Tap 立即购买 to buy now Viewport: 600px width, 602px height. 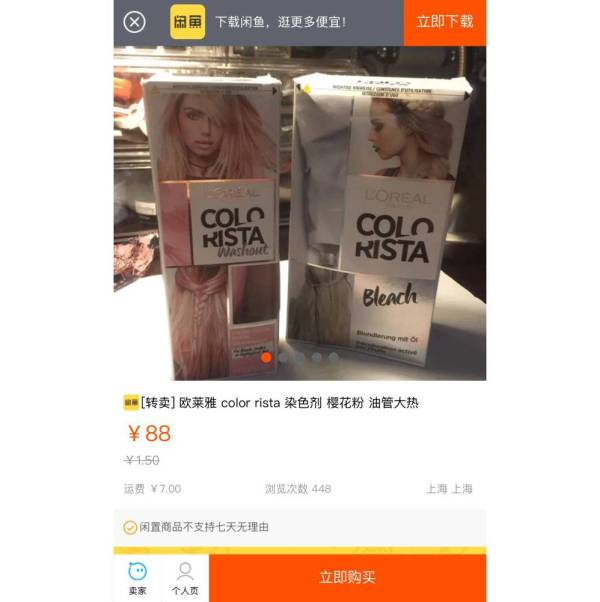[x=347, y=578]
